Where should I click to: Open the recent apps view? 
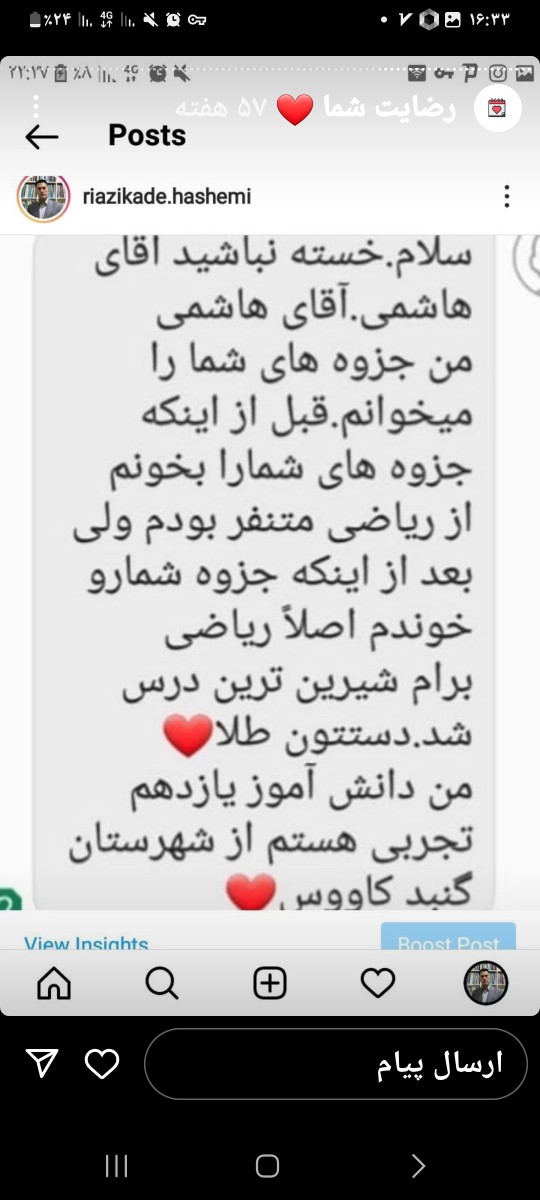117,1166
